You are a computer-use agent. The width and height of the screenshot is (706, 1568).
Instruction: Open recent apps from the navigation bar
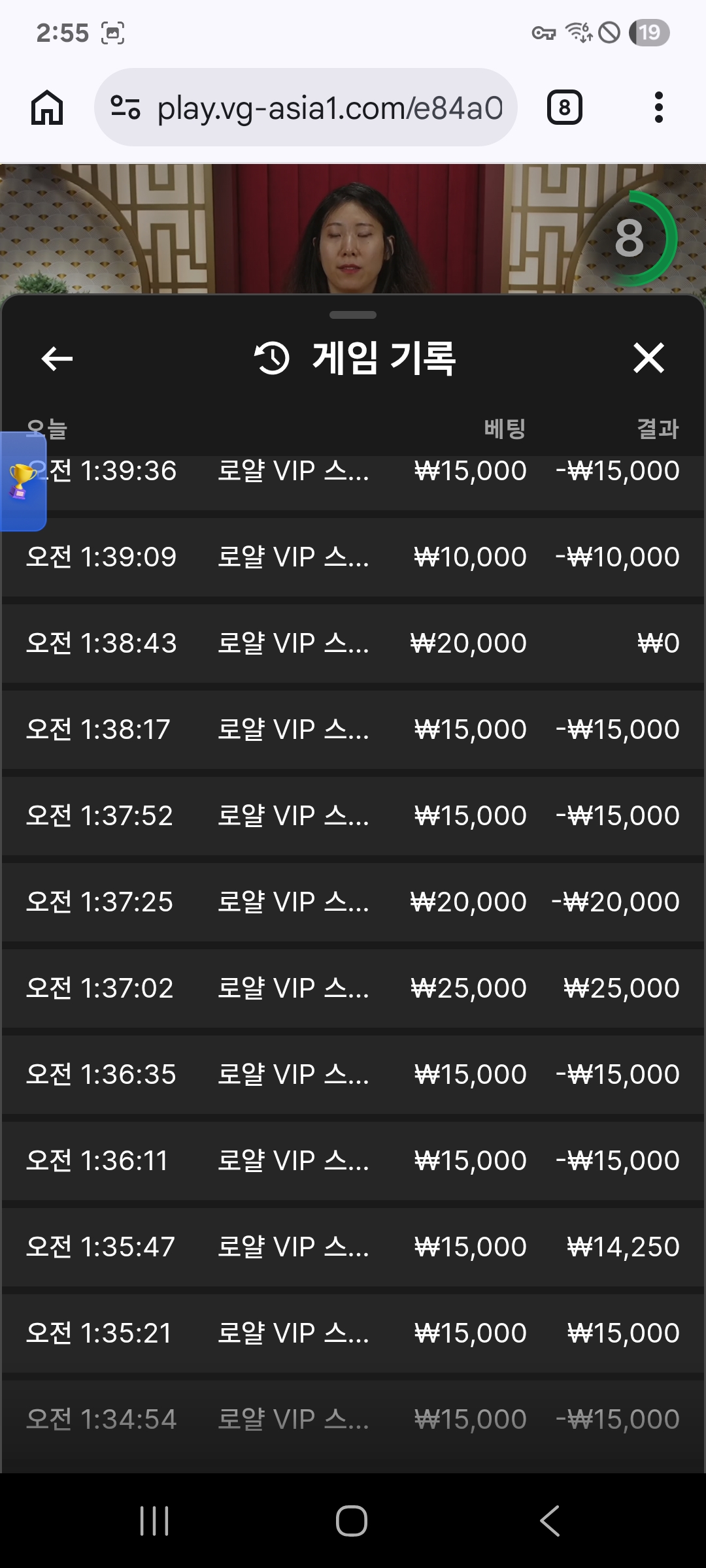coord(155,1521)
